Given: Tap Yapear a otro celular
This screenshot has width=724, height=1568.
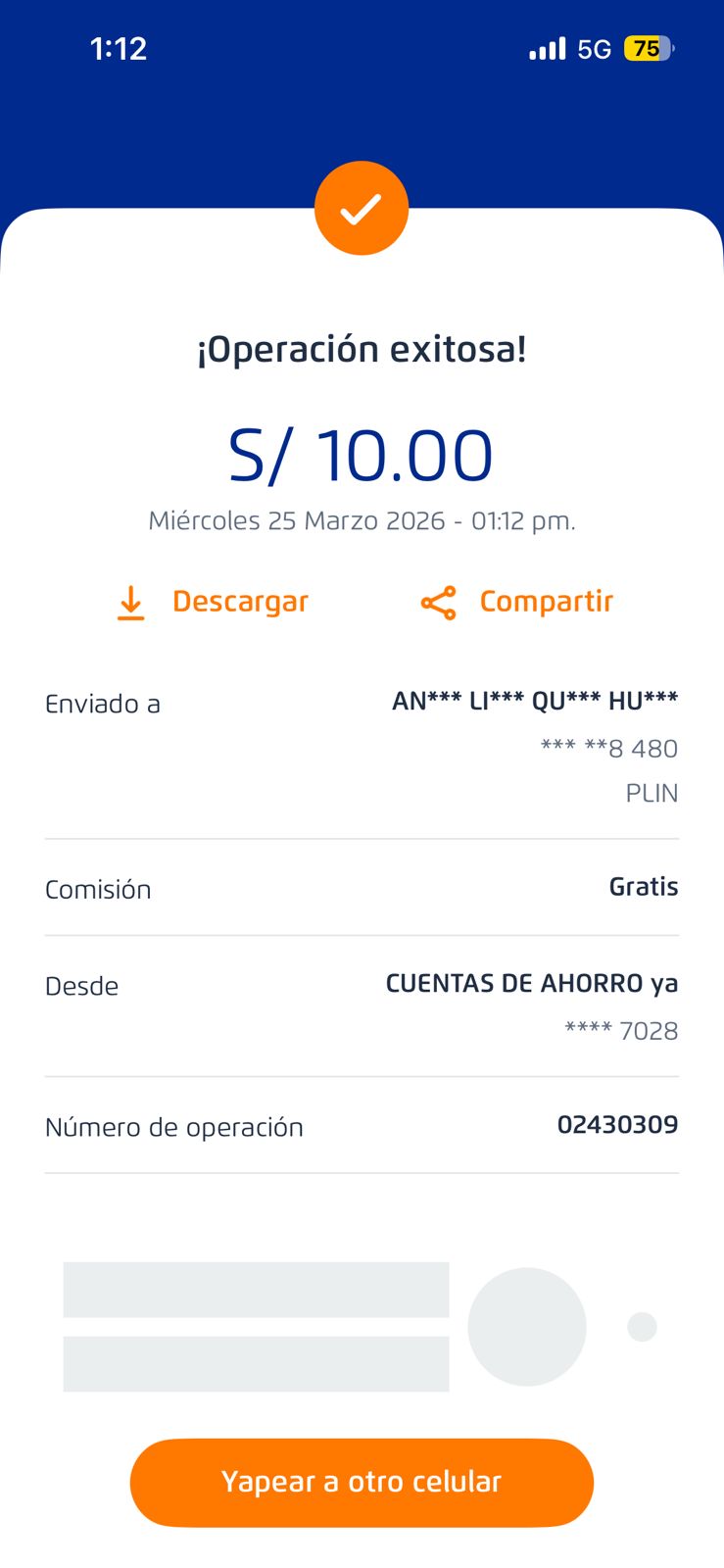Looking at the screenshot, I should point(362,1482).
